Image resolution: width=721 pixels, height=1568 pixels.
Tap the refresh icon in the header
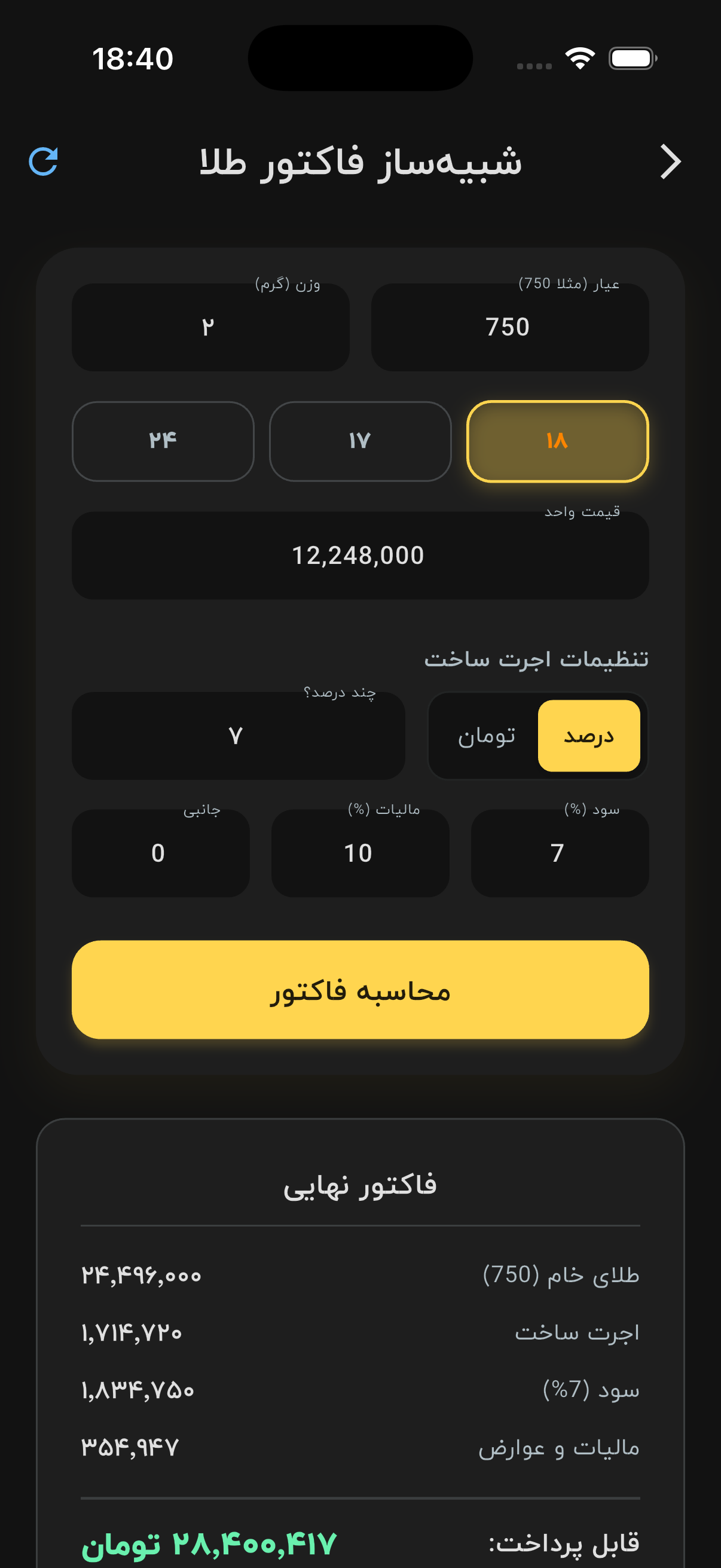[43, 161]
